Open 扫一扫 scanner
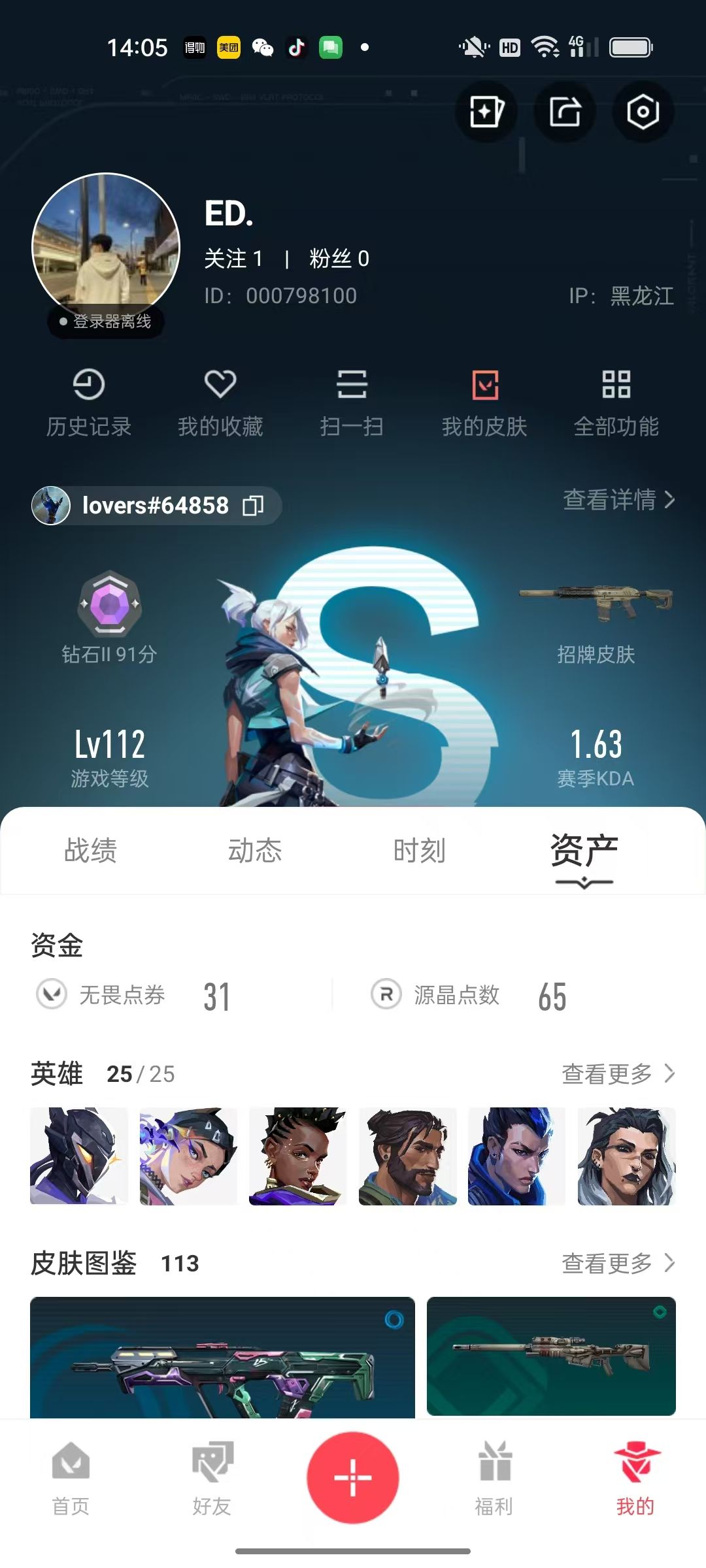 pyautogui.click(x=352, y=402)
